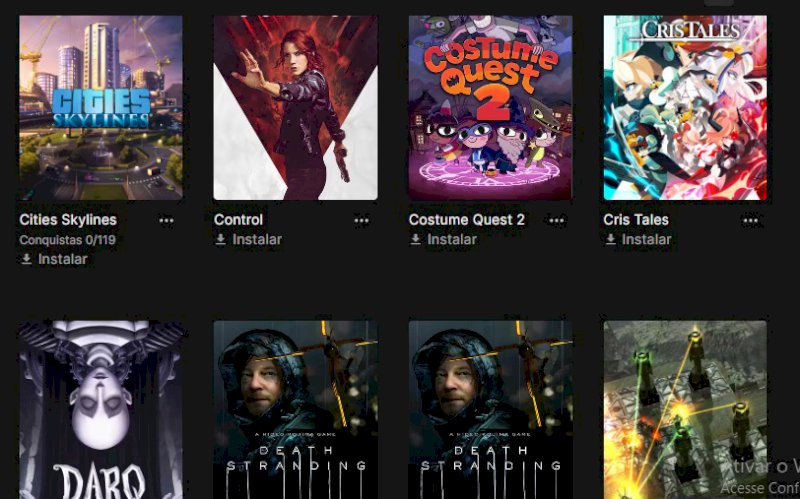Open more options for Cities Skylines
The image size is (800, 499).
(166, 220)
